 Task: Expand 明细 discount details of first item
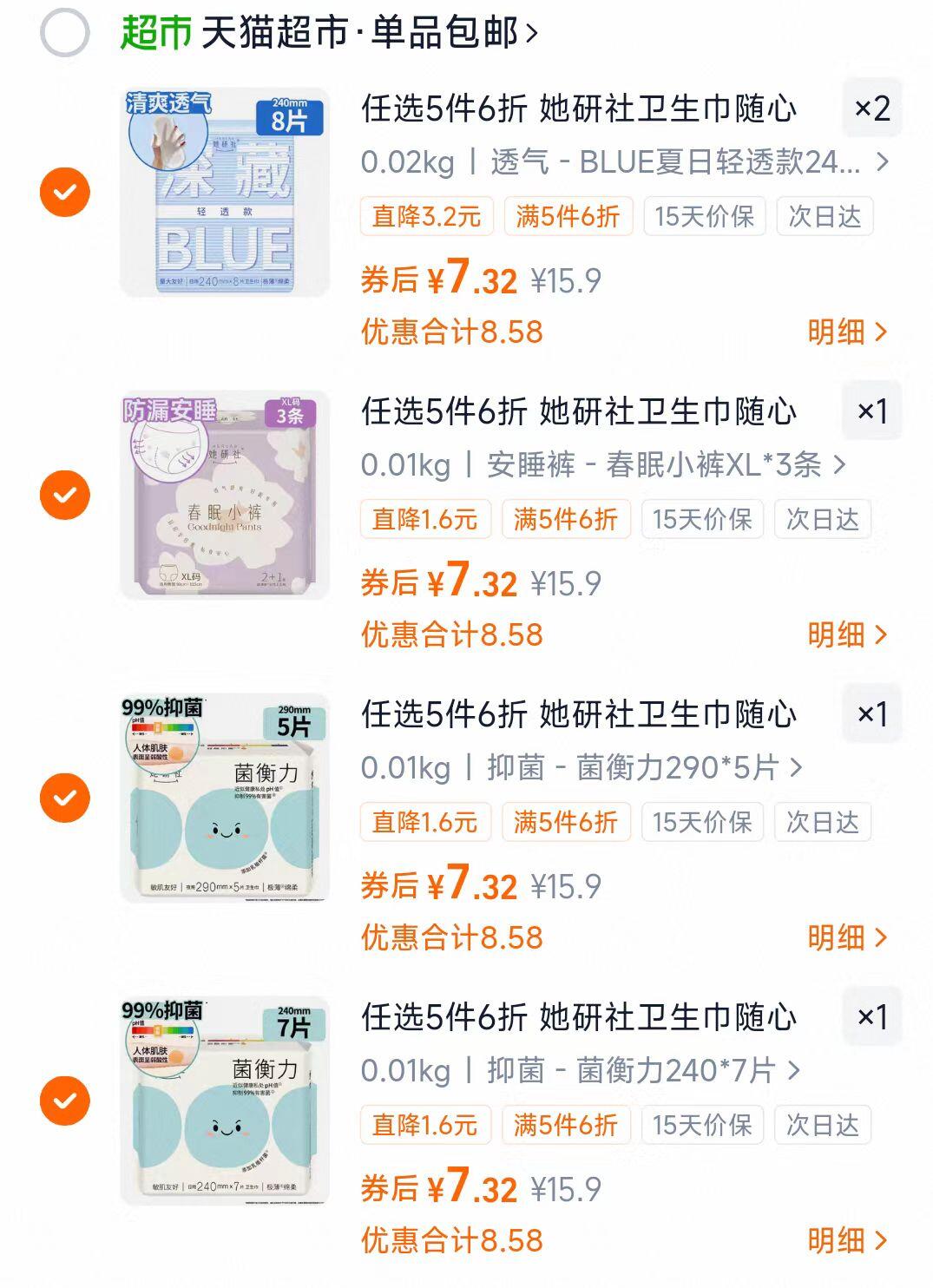846,330
